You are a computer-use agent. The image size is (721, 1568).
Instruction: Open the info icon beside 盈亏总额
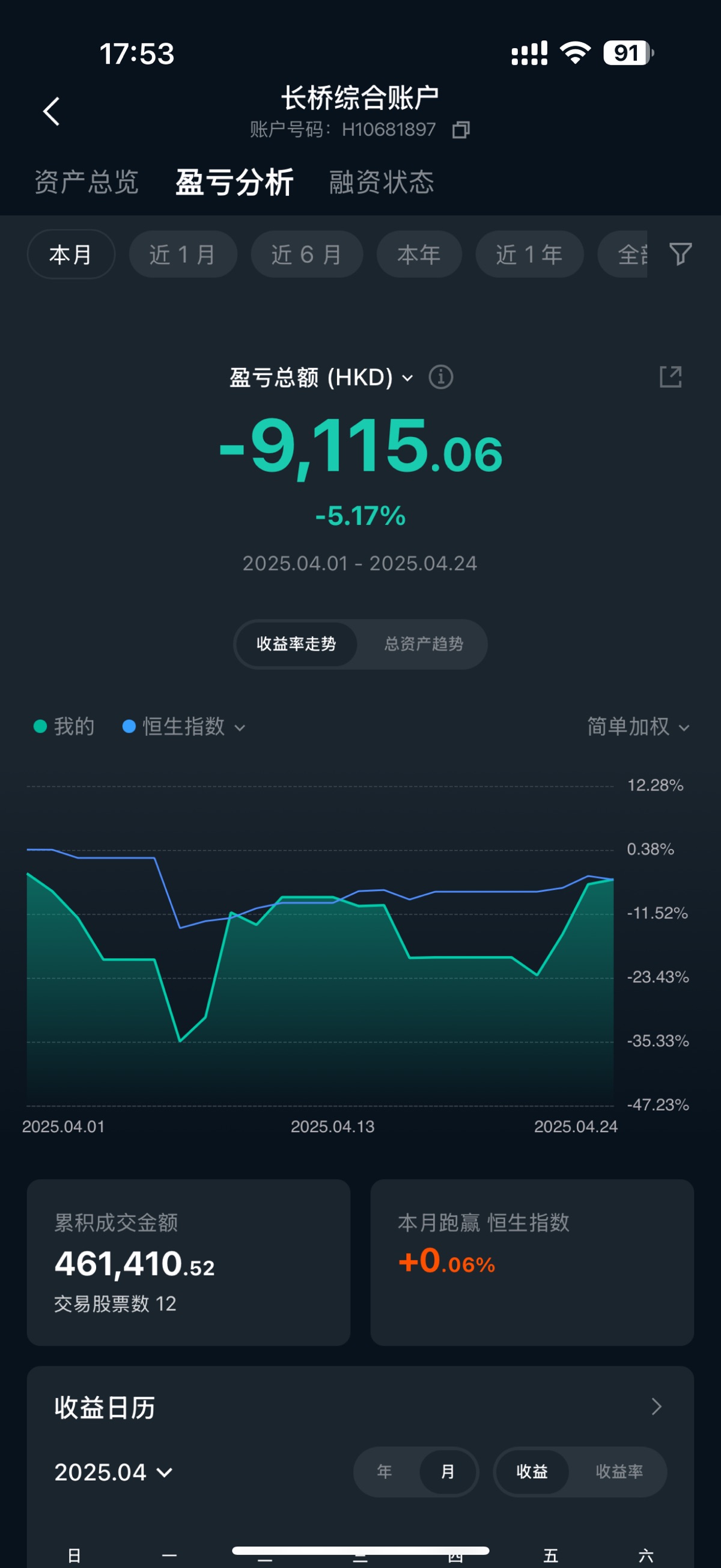(x=440, y=378)
